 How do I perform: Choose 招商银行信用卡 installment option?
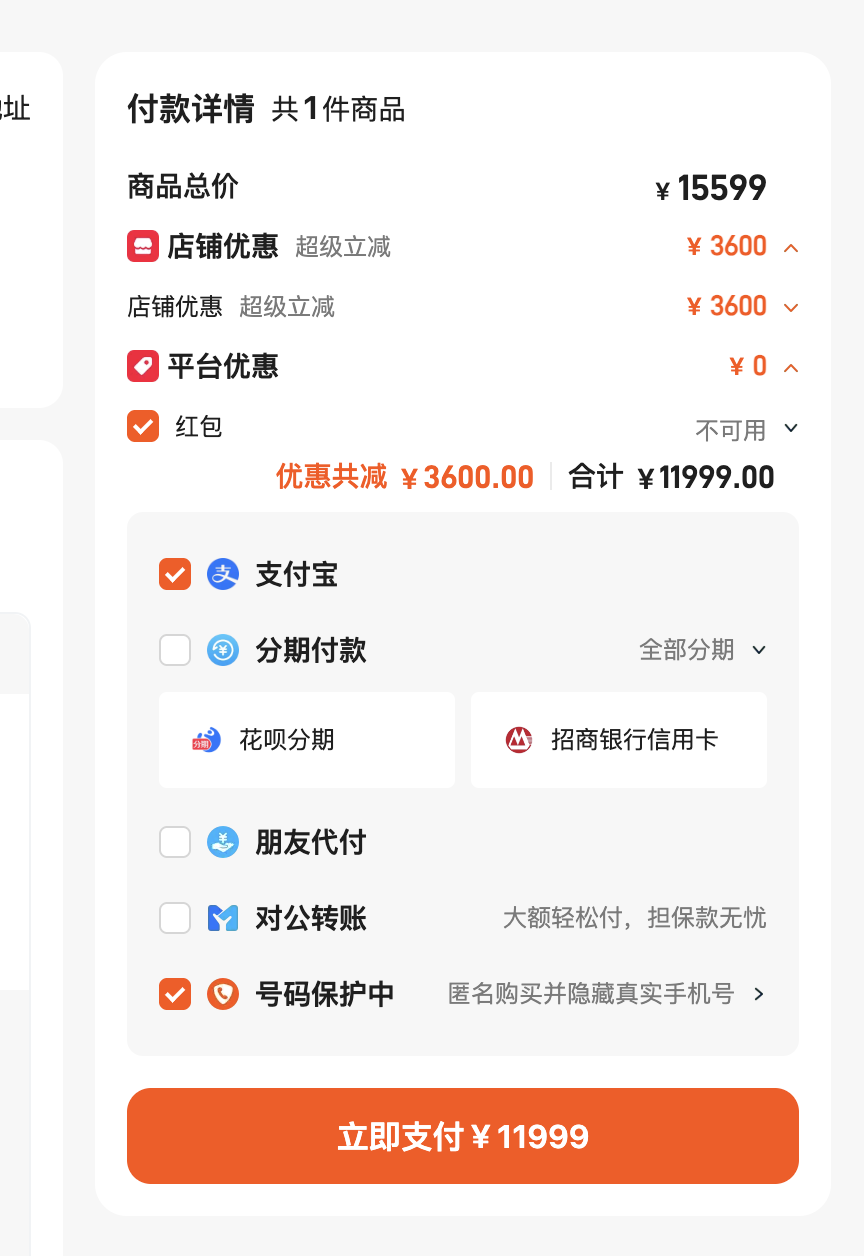click(x=619, y=740)
